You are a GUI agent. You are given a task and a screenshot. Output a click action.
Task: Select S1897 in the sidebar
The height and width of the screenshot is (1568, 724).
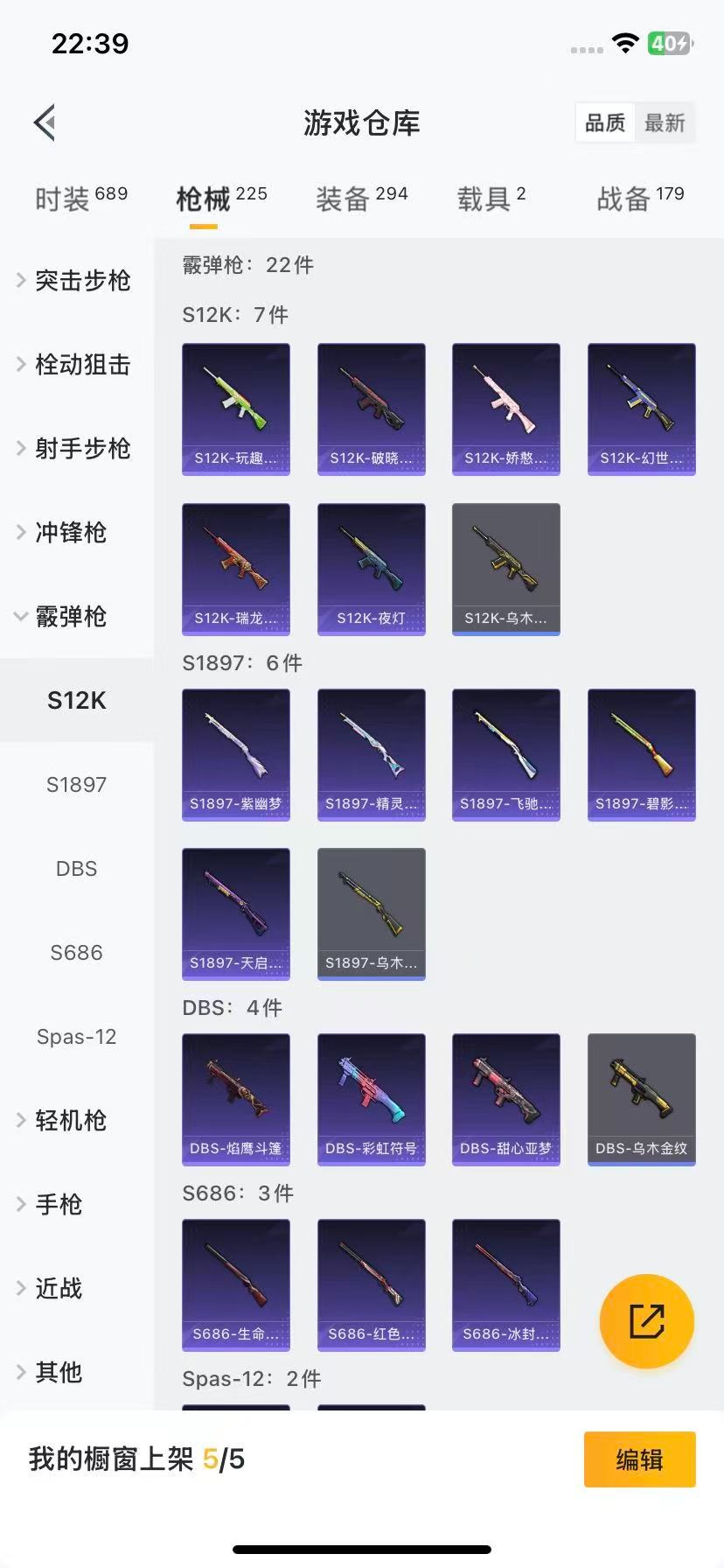tap(76, 784)
